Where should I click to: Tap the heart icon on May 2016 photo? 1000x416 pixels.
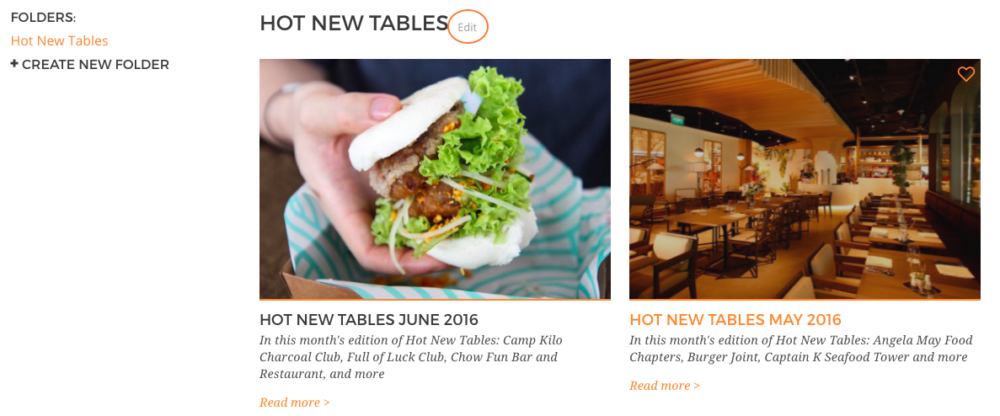coord(965,74)
